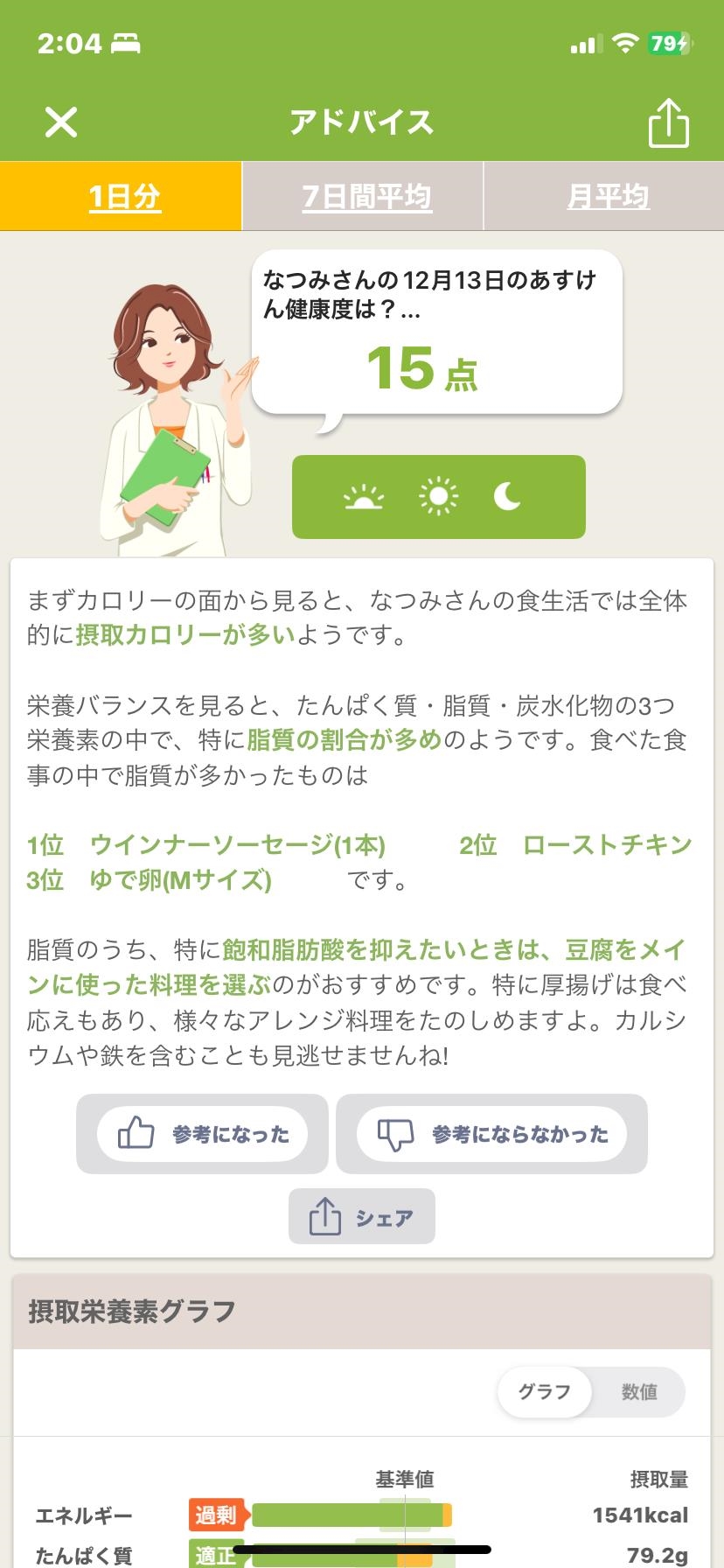Select the breakfast sunrise icon

(x=364, y=497)
